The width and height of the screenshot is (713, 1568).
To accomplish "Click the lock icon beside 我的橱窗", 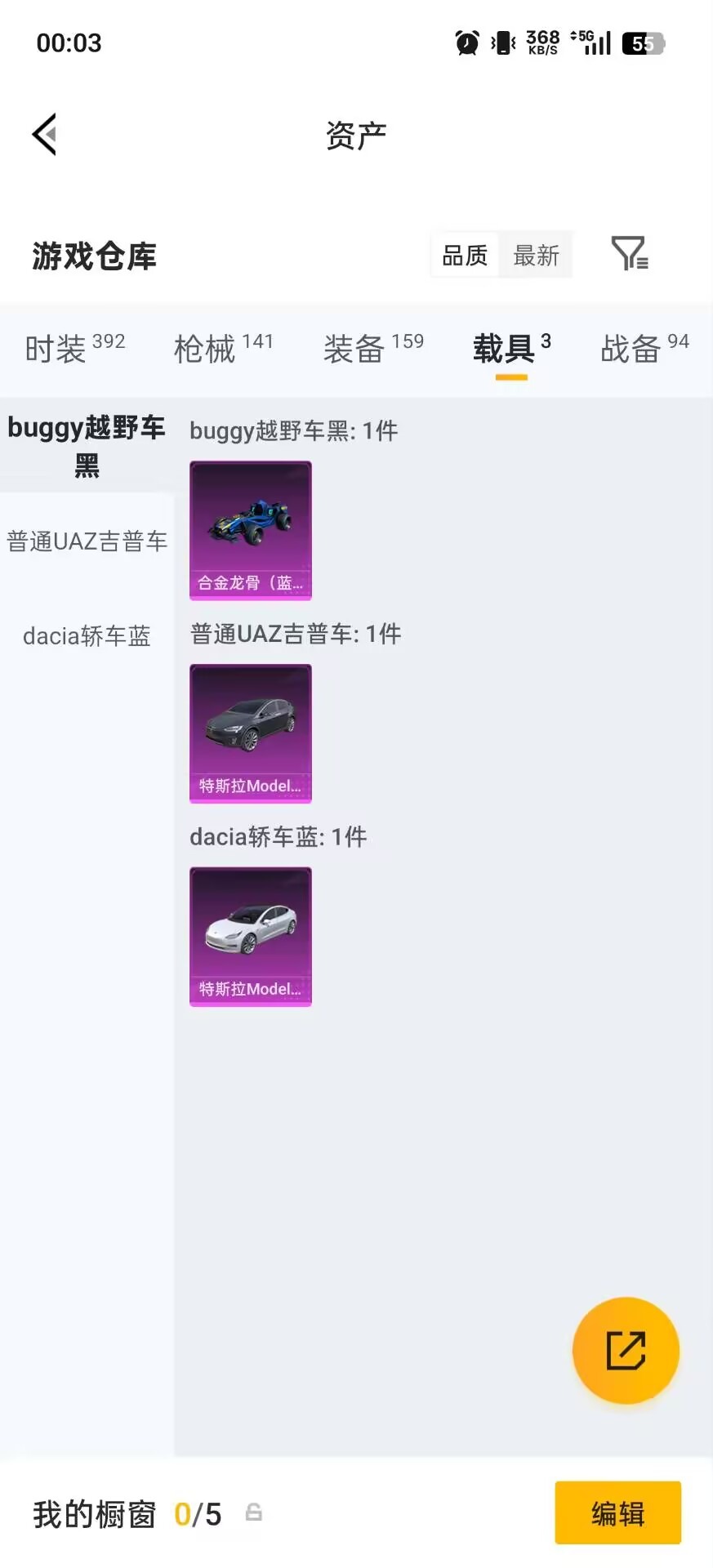I will (254, 1512).
